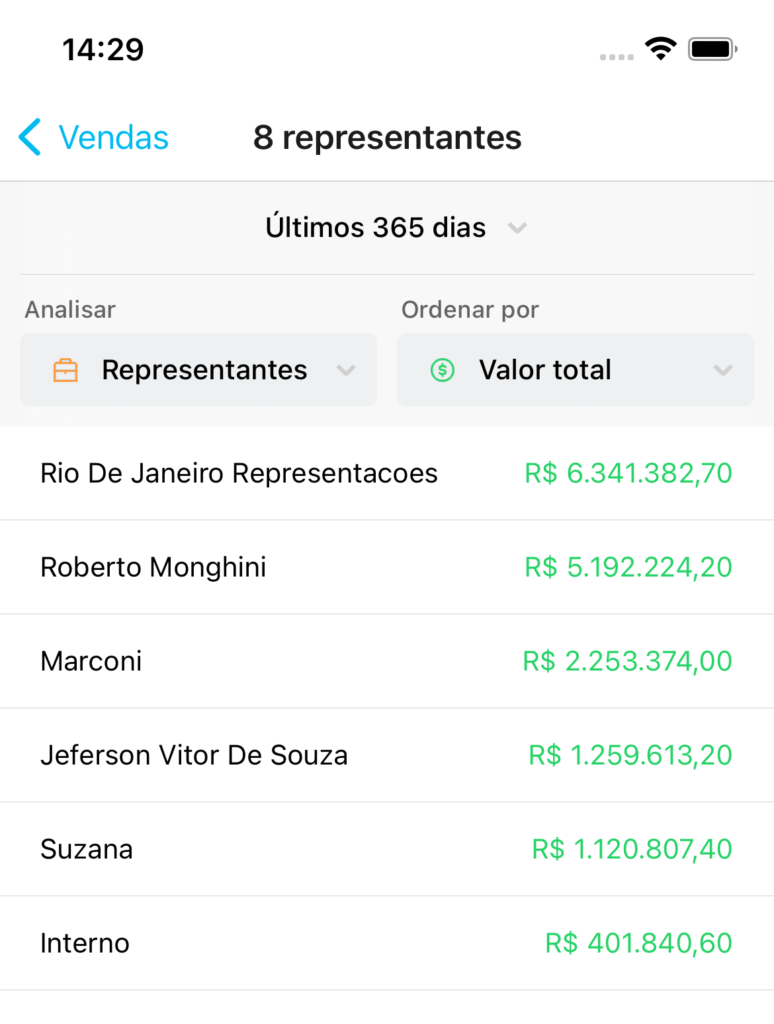Tap the 8 representantes title

(387, 137)
